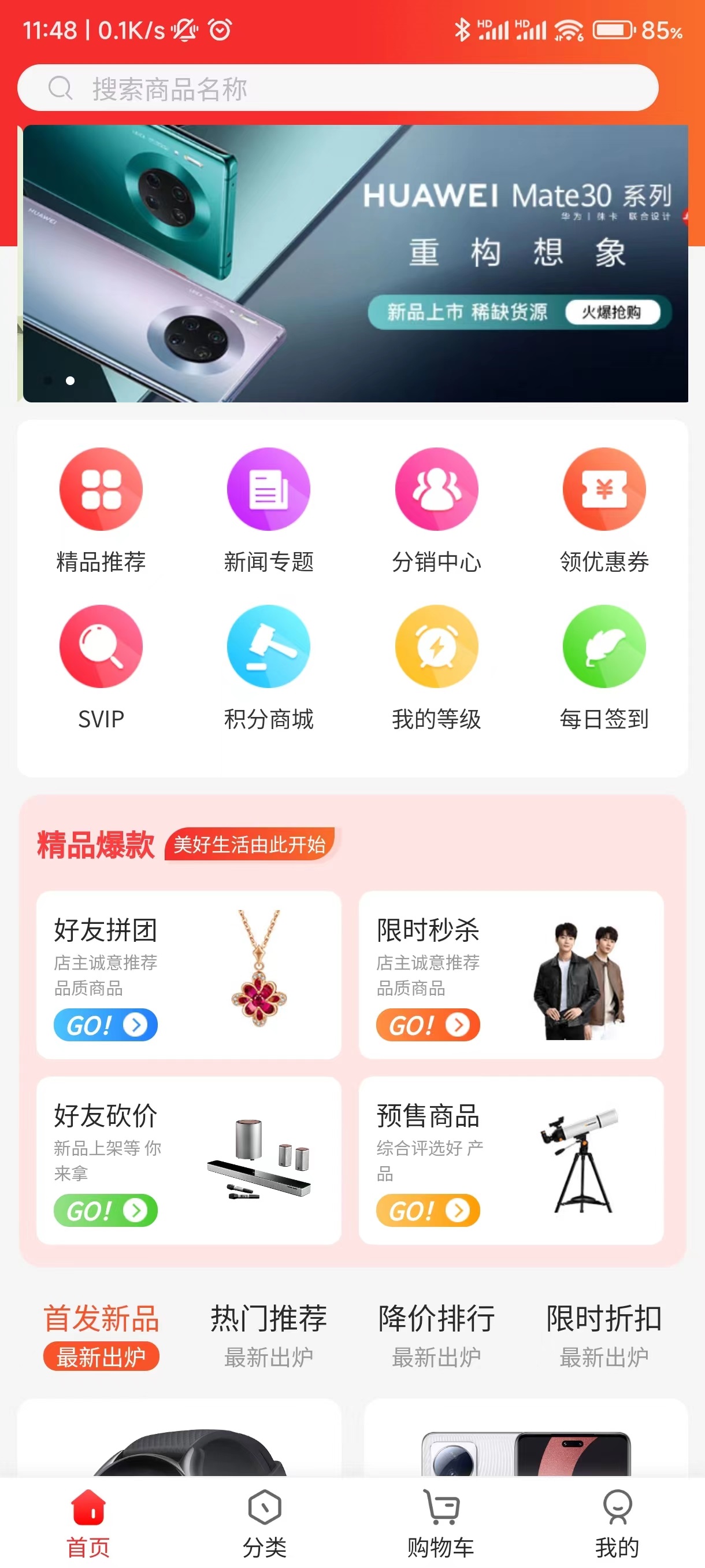Open the 积分商城 auction hammer icon
Image resolution: width=705 pixels, height=1568 pixels.
[268, 646]
